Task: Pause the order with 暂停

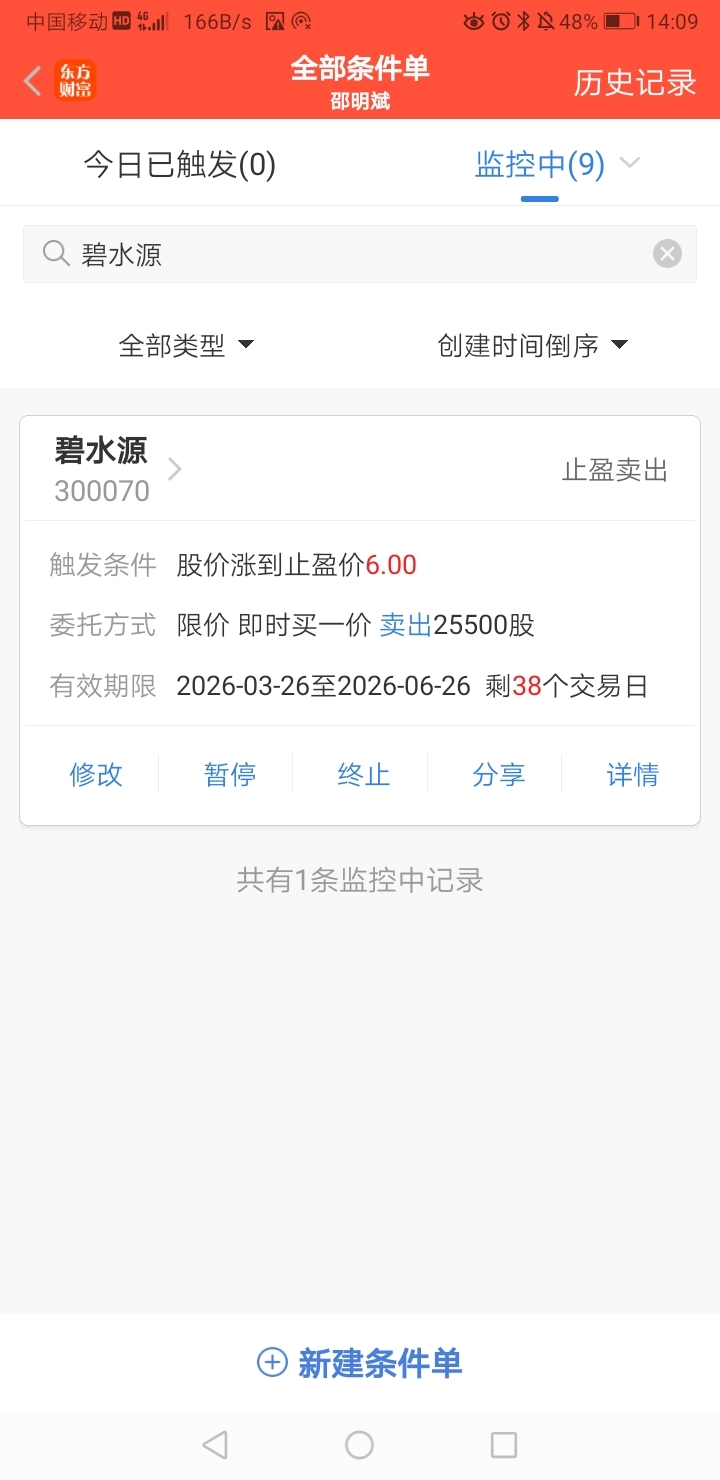Action: 230,774
